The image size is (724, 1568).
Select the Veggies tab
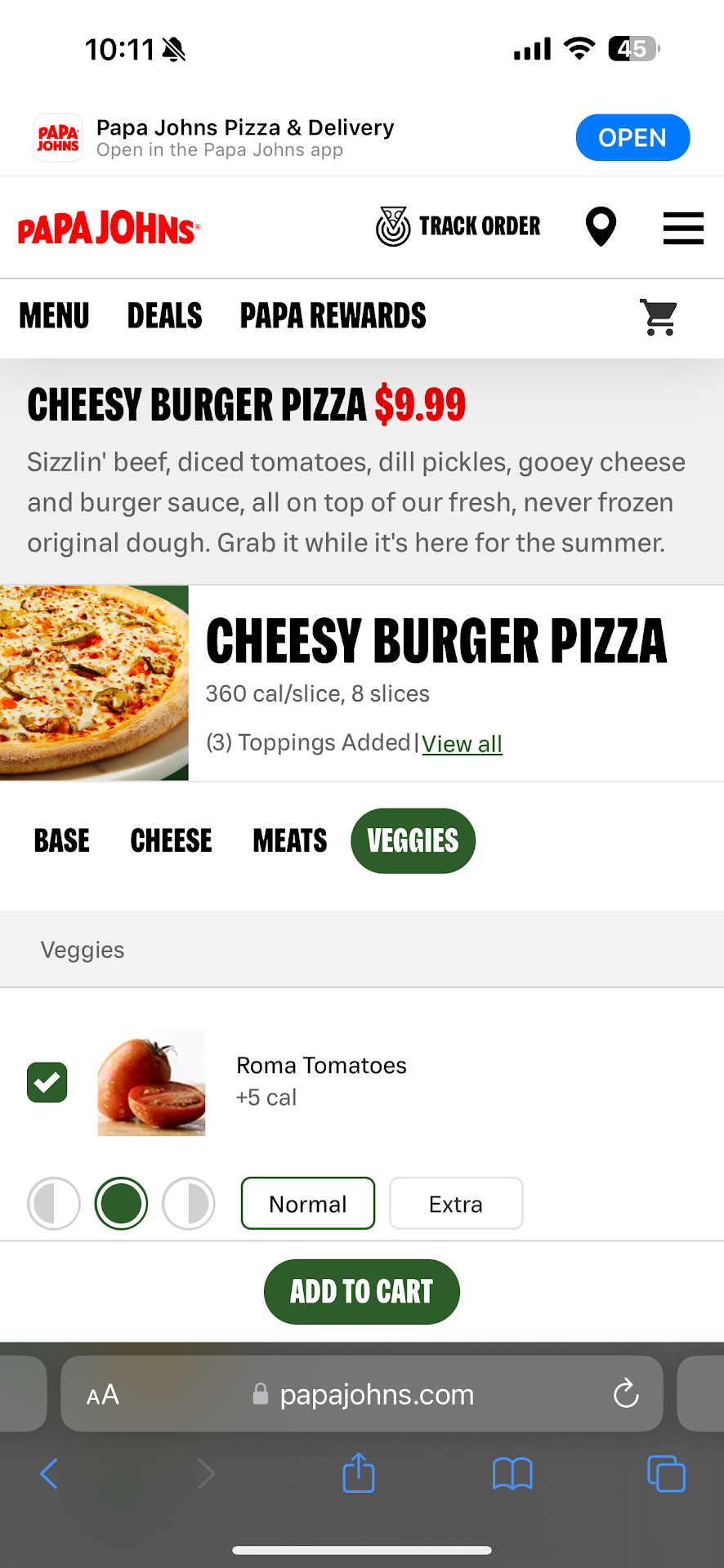click(x=413, y=840)
